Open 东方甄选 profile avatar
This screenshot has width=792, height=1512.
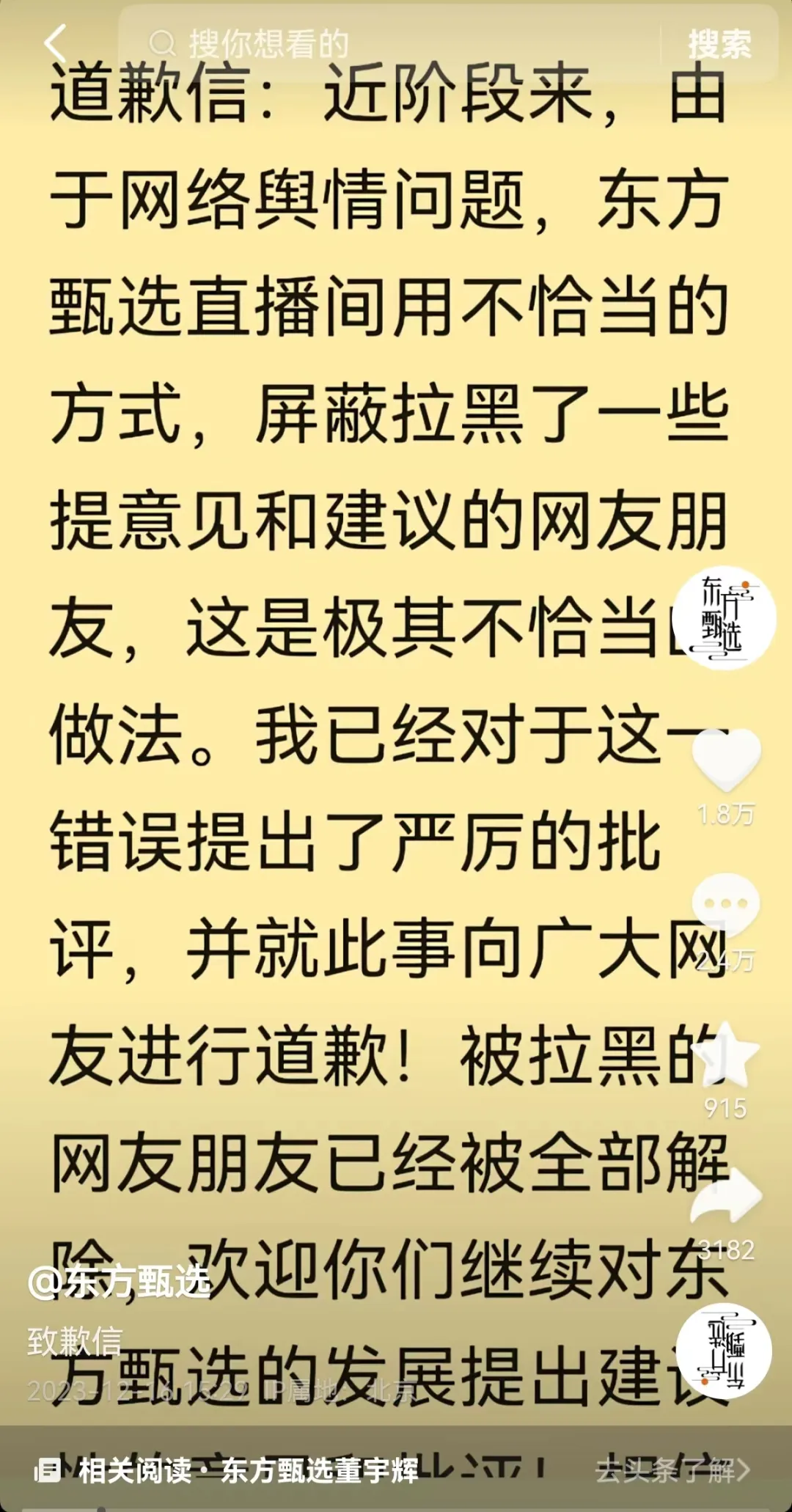[x=725, y=618]
